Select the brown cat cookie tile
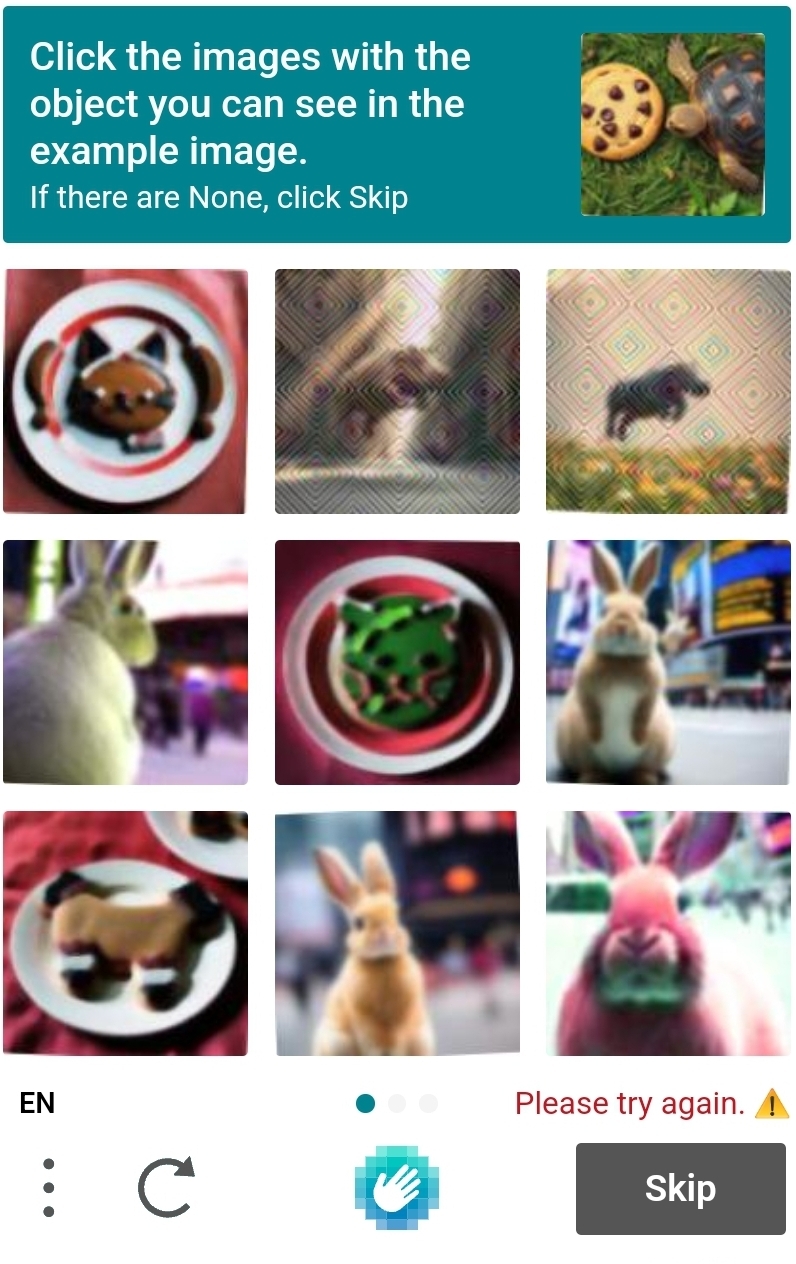 coord(126,391)
